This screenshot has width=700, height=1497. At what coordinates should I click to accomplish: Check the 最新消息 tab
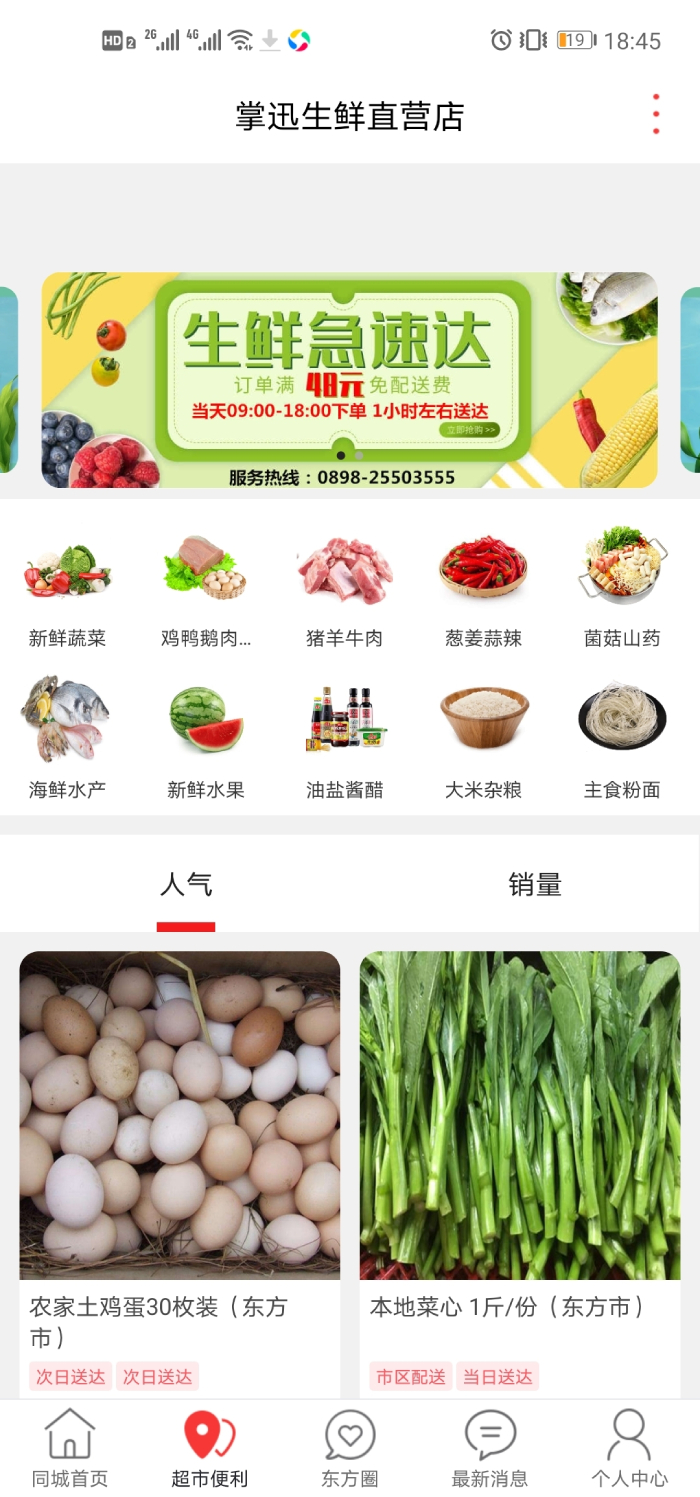click(x=490, y=1448)
